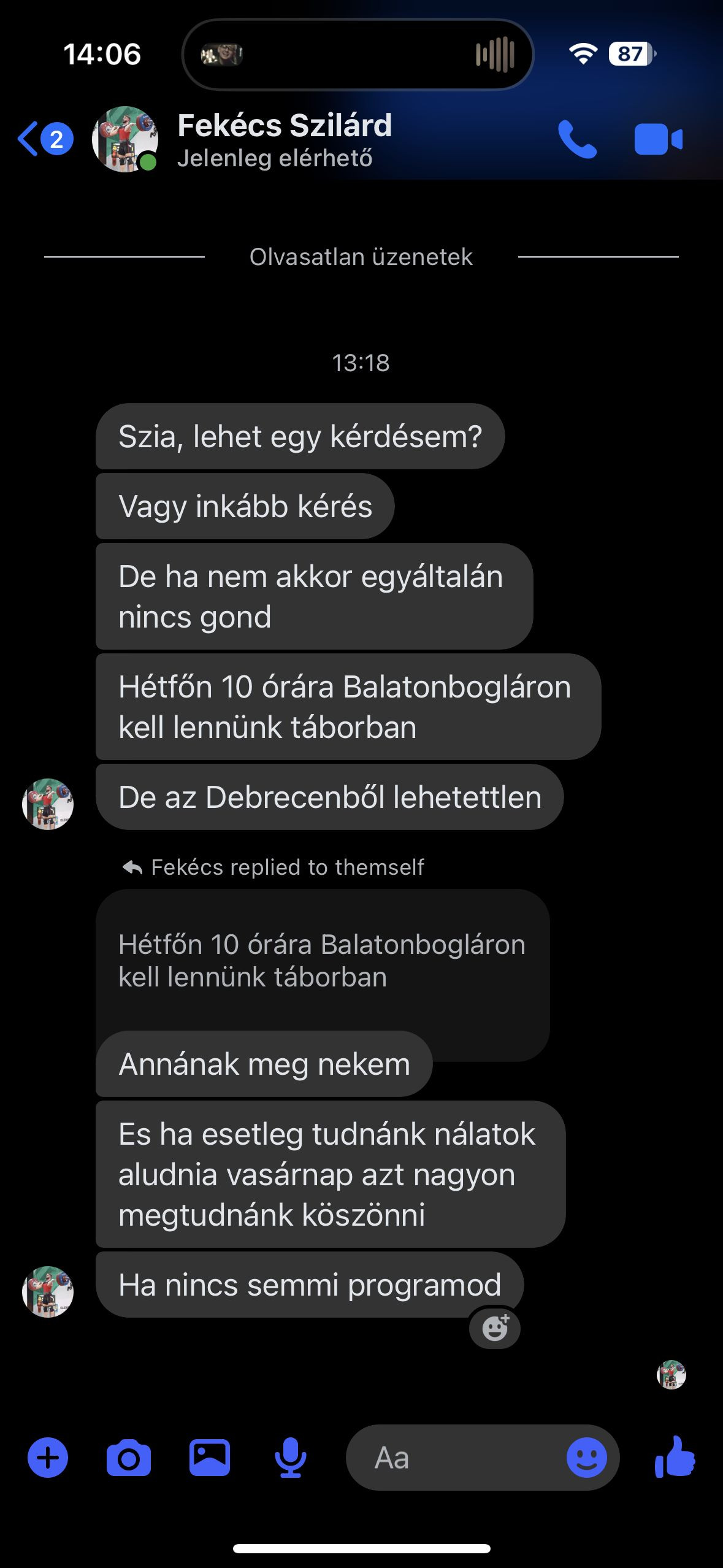Add a reaction to "Ha nincs semmi programod"
Viewport: 723px width, 1568px height.
coord(495,1328)
